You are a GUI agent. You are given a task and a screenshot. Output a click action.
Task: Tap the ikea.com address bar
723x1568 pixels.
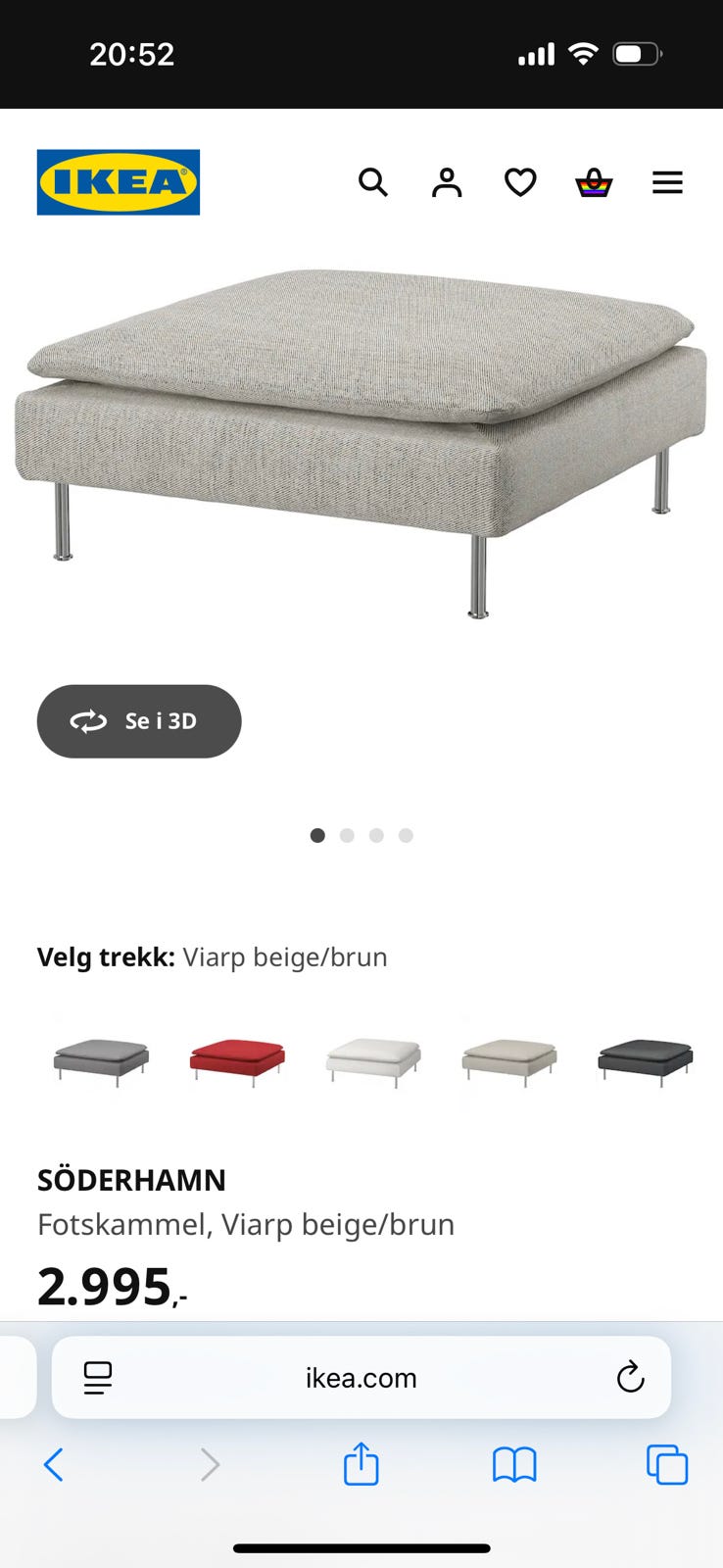tap(361, 1377)
